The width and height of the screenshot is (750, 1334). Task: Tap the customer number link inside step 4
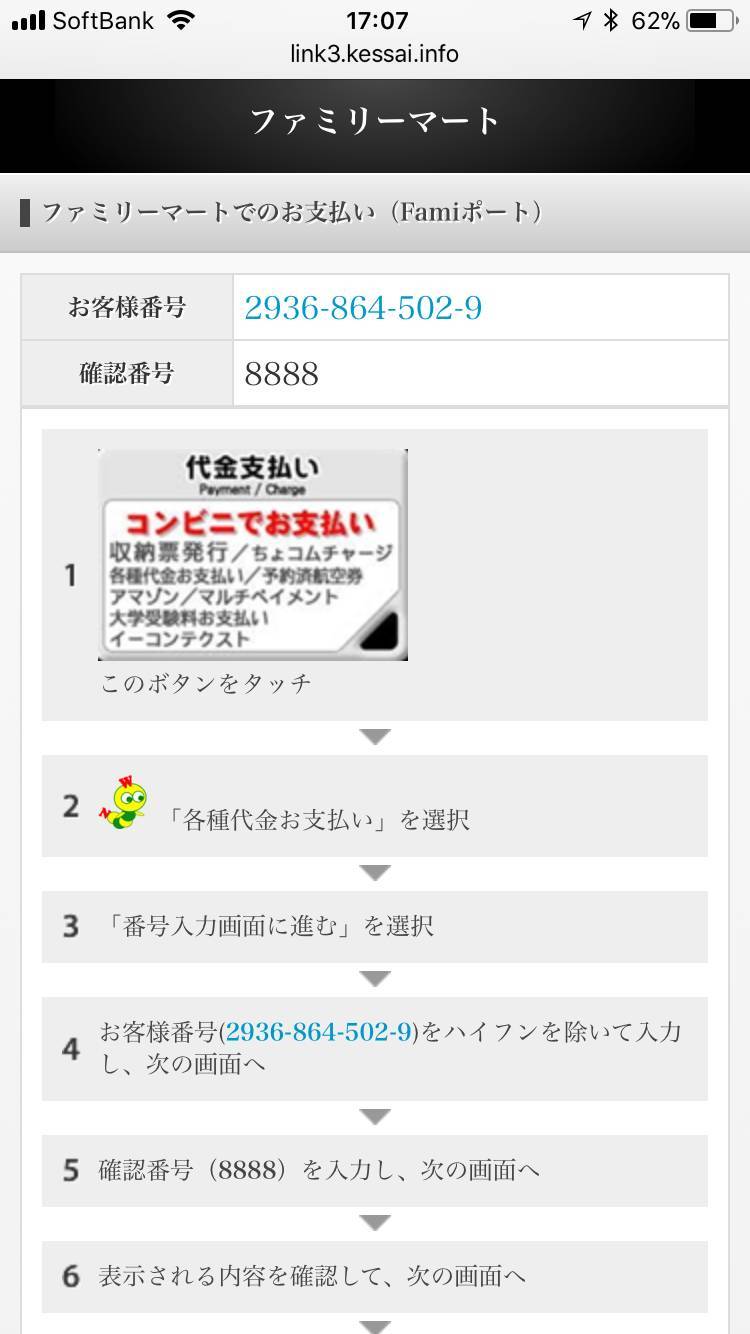point(319,1032)
